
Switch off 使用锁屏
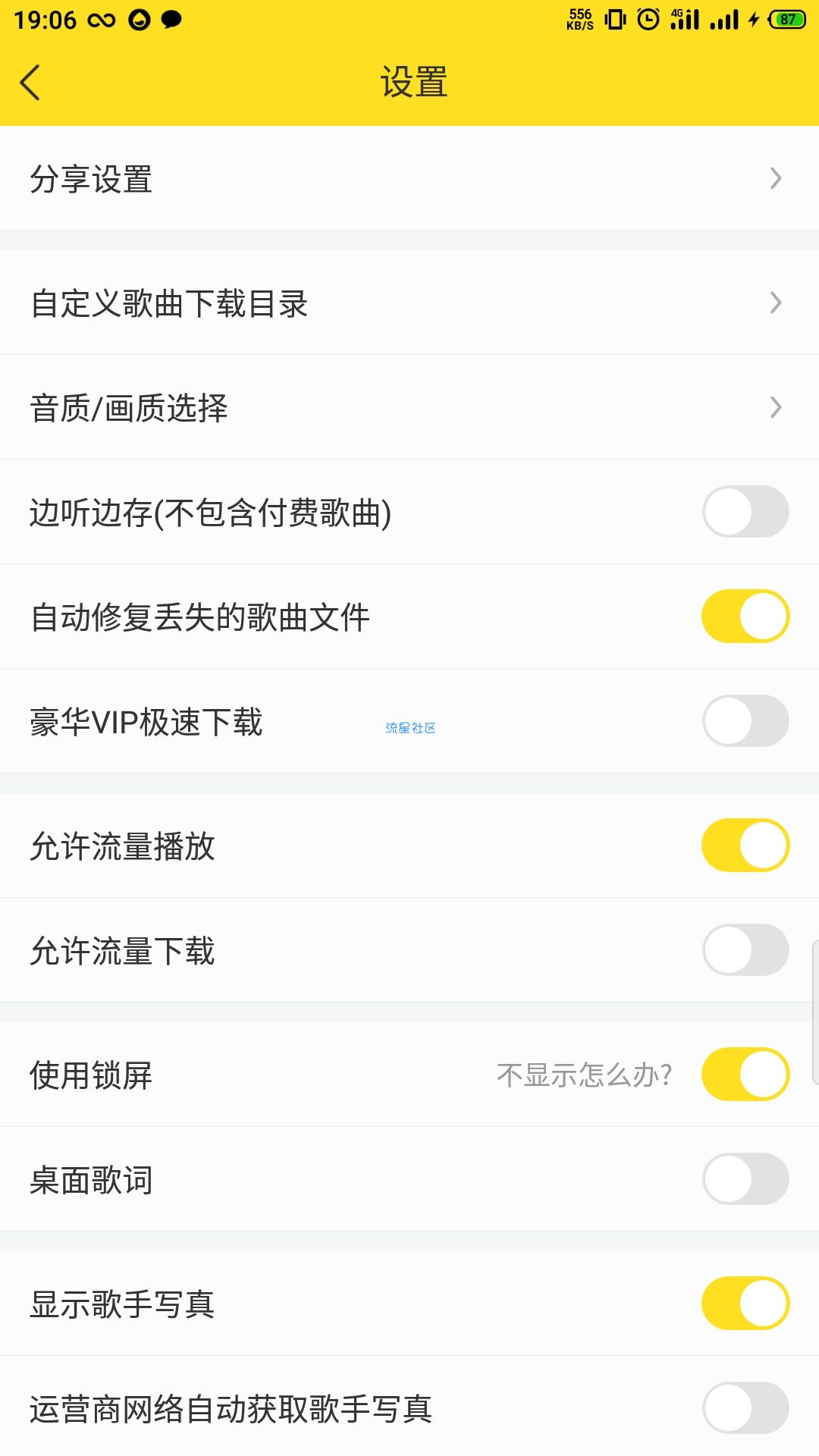745,1075
